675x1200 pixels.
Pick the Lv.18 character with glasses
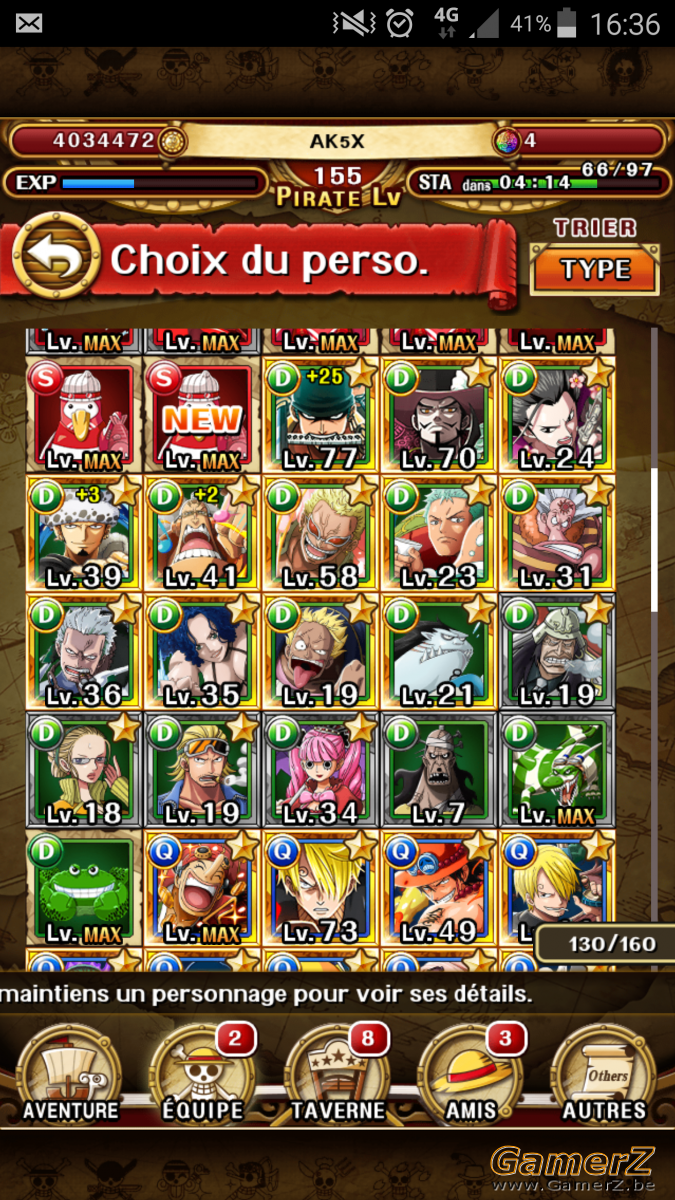click(x=84, y=769)
